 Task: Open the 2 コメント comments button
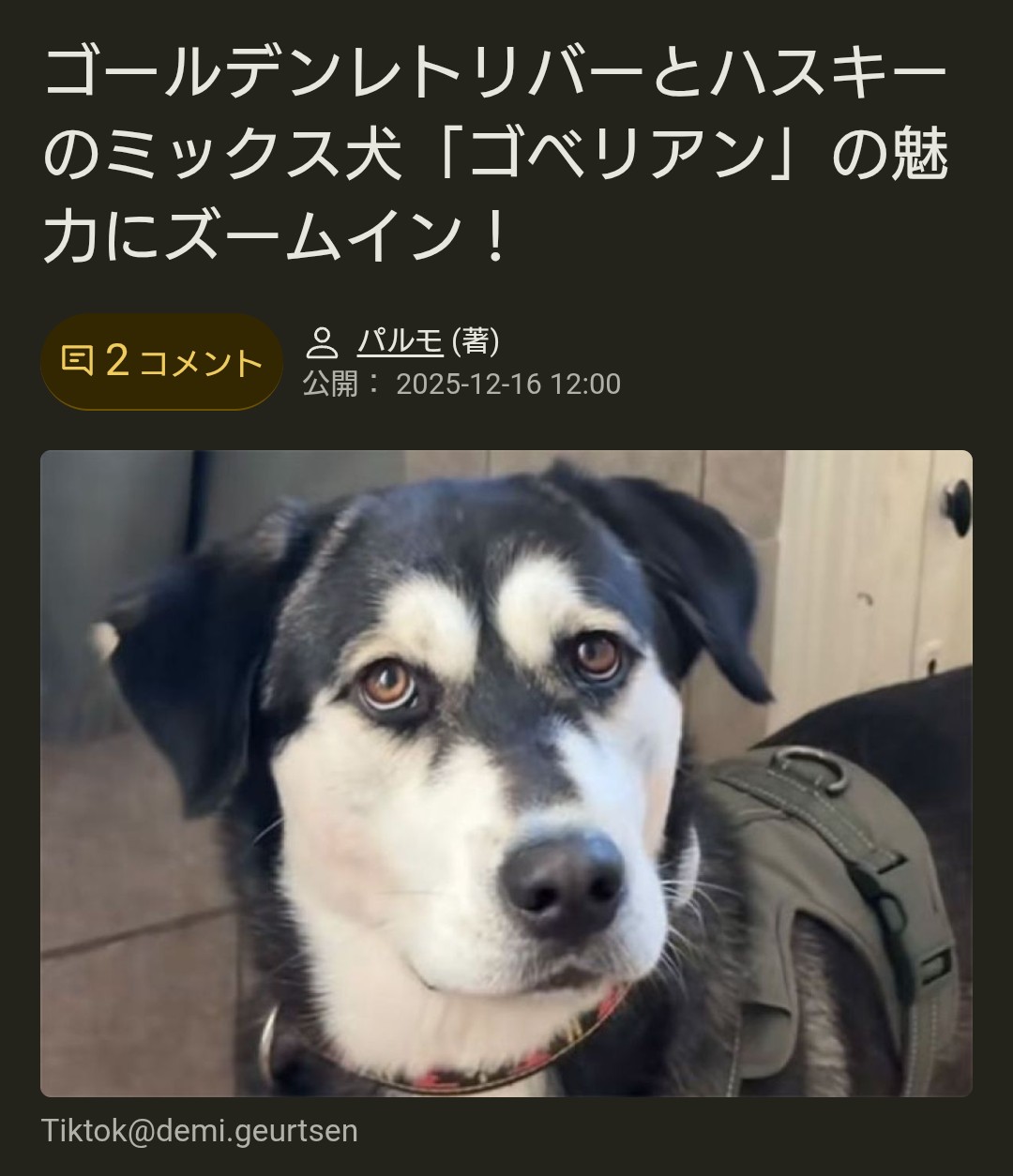pos(161,362)
